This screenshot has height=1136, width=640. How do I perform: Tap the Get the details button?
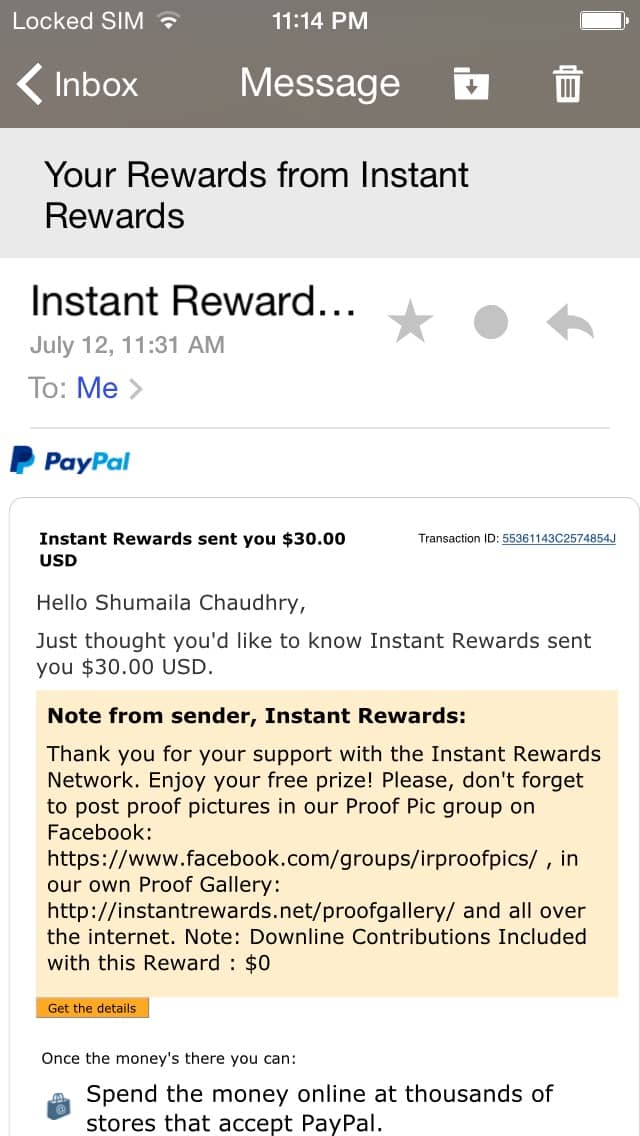click(92, 1008)
